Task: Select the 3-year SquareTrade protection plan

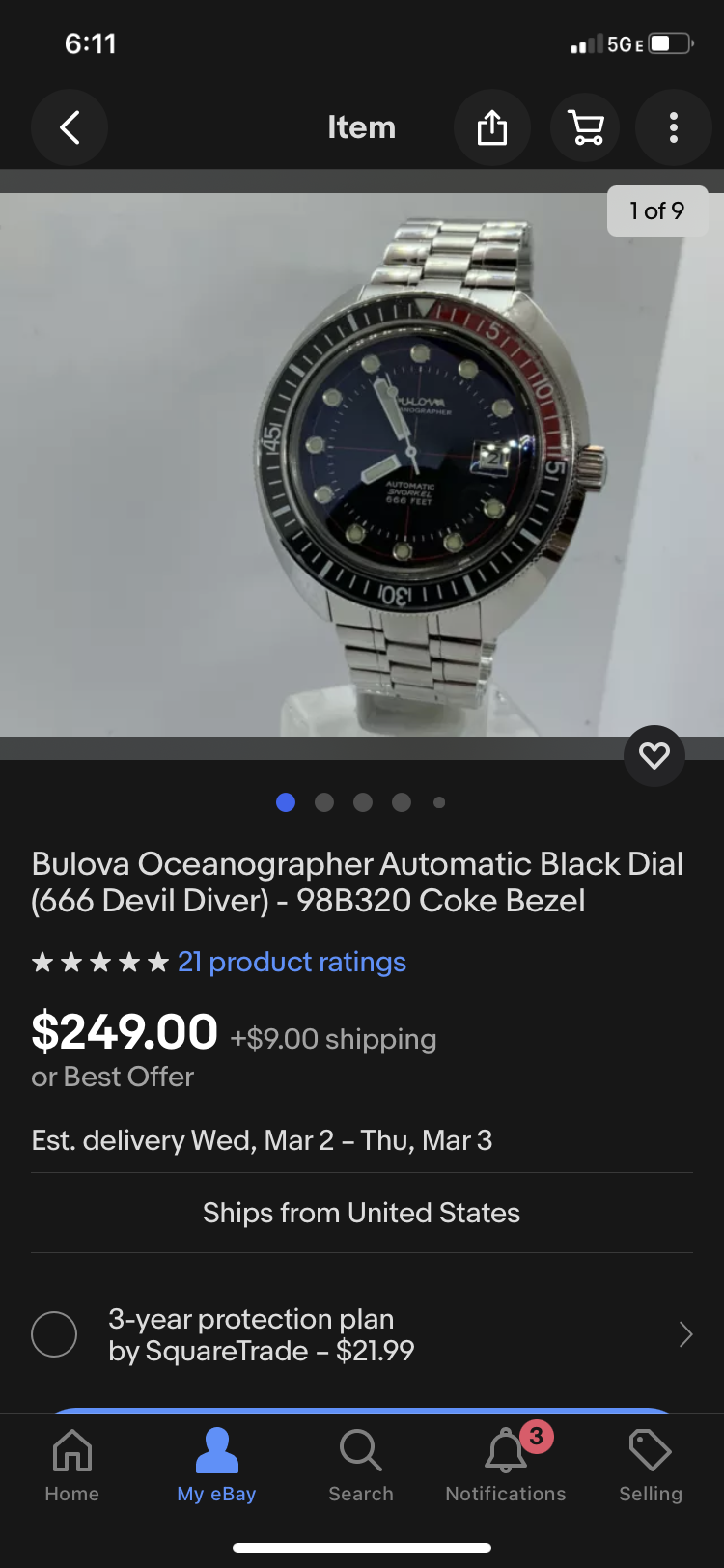Action: pyautogui.click(x=54, y=1334)
